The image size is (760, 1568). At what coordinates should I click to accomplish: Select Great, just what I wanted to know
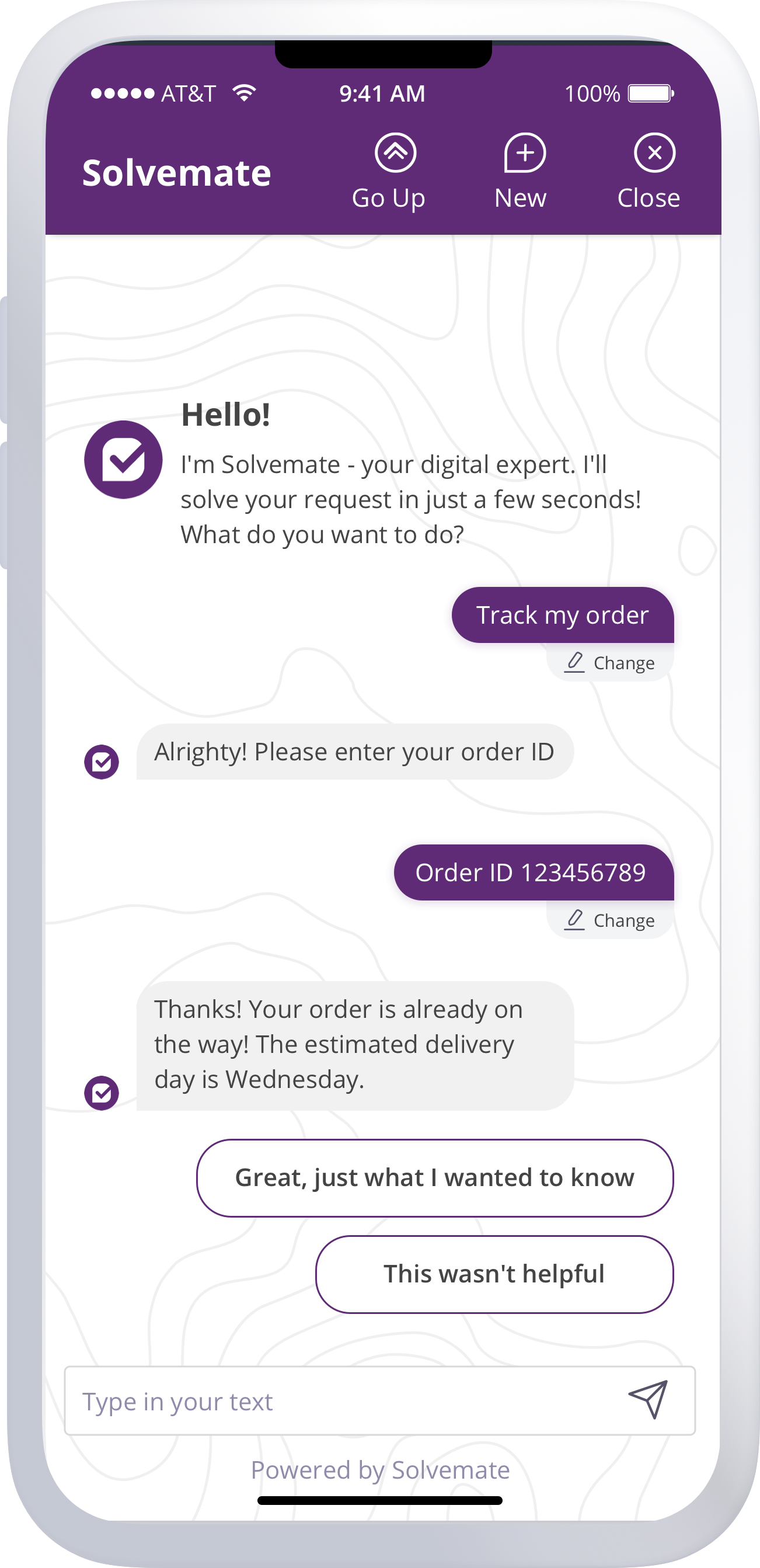tap(434, 1178)
